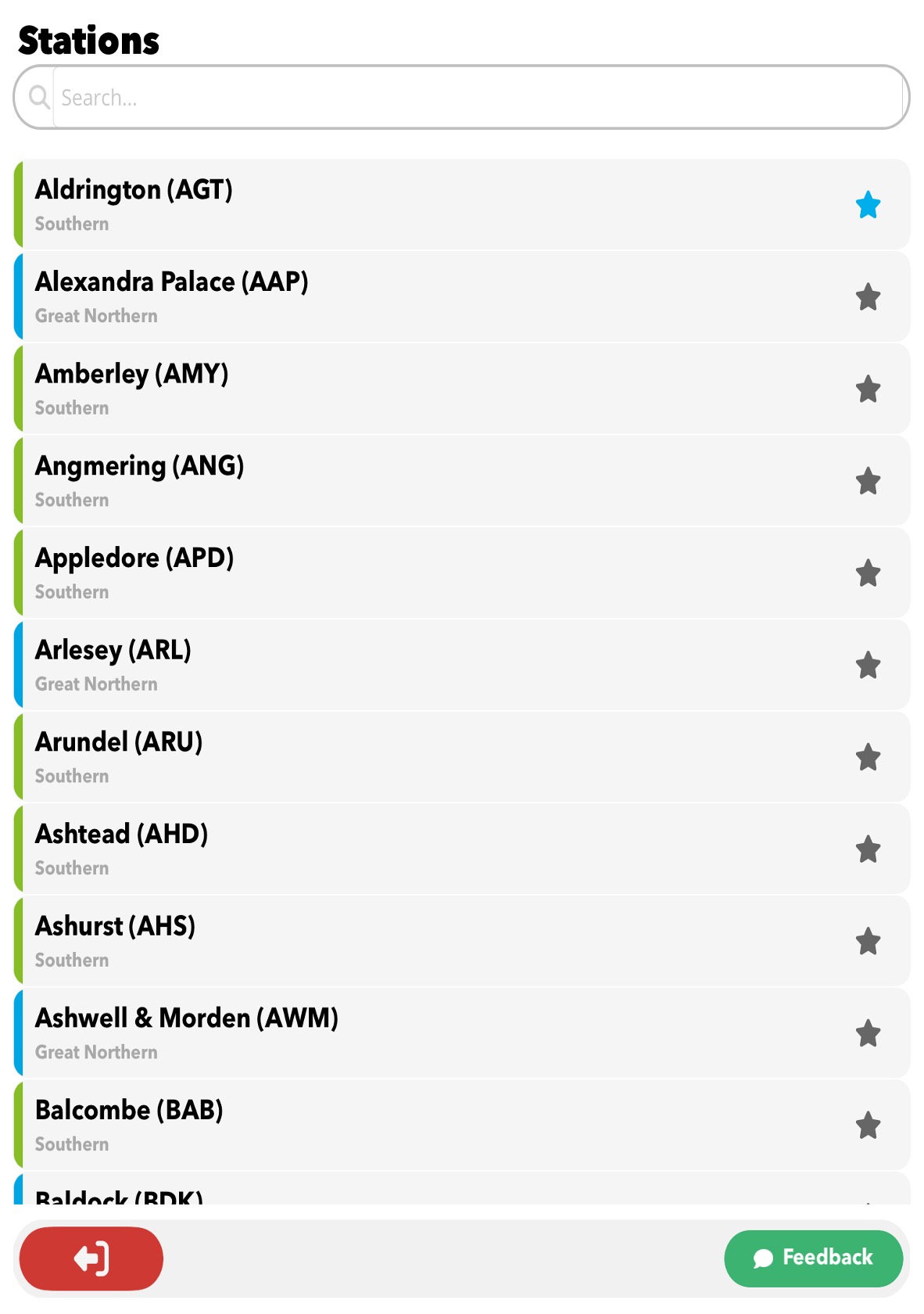Add Ashtead (AHD) to favorites

pyautogui.click(x=868, y=849)
